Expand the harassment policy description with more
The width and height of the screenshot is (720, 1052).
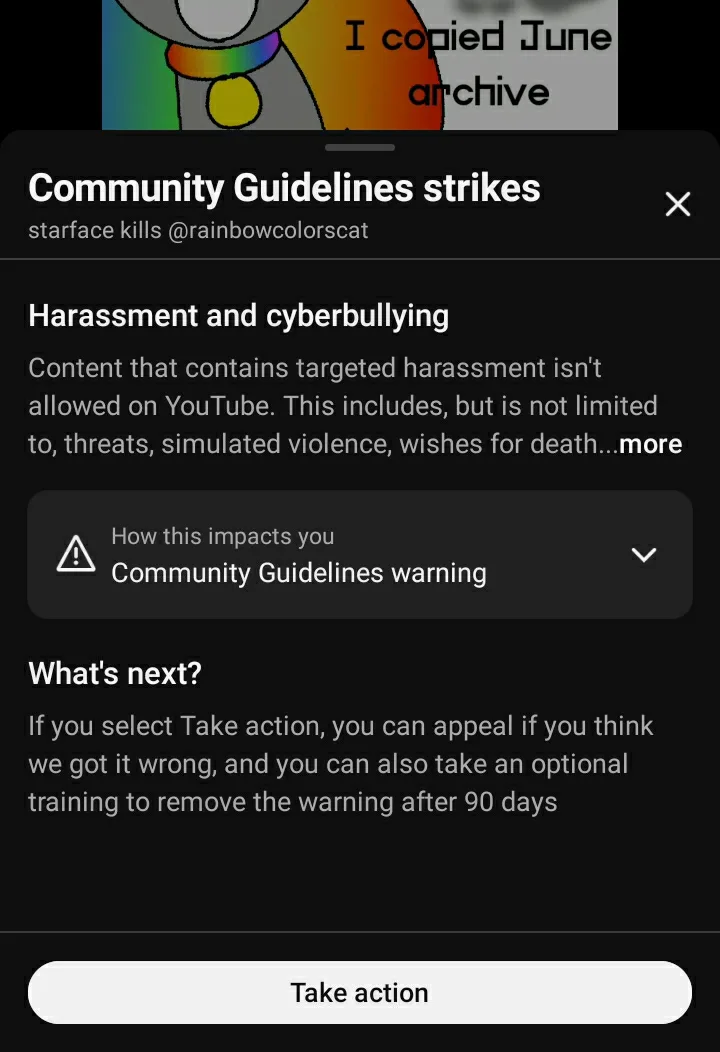tap(650, 444)
